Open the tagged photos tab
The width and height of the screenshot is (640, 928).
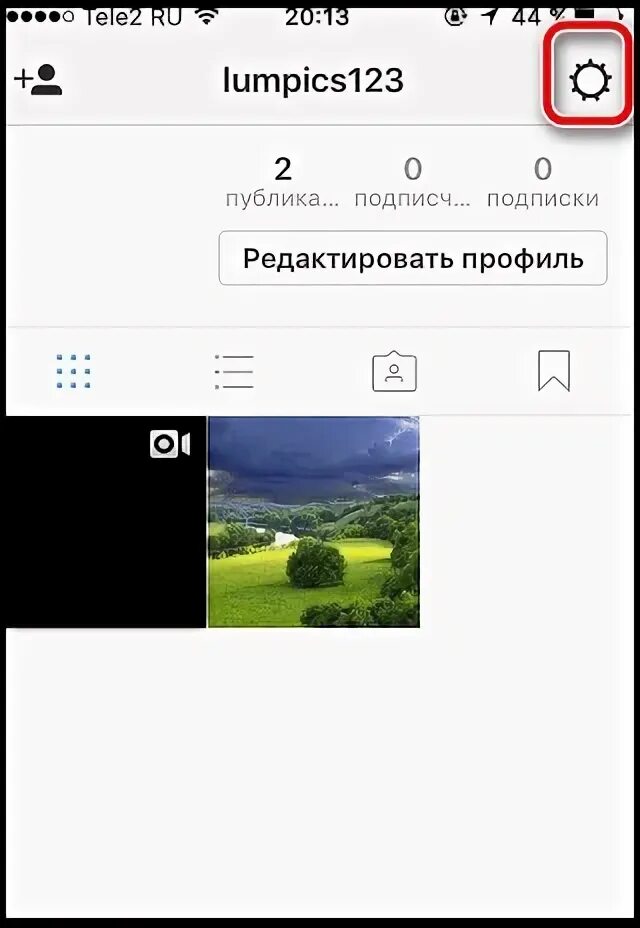[x=394, y=372]
